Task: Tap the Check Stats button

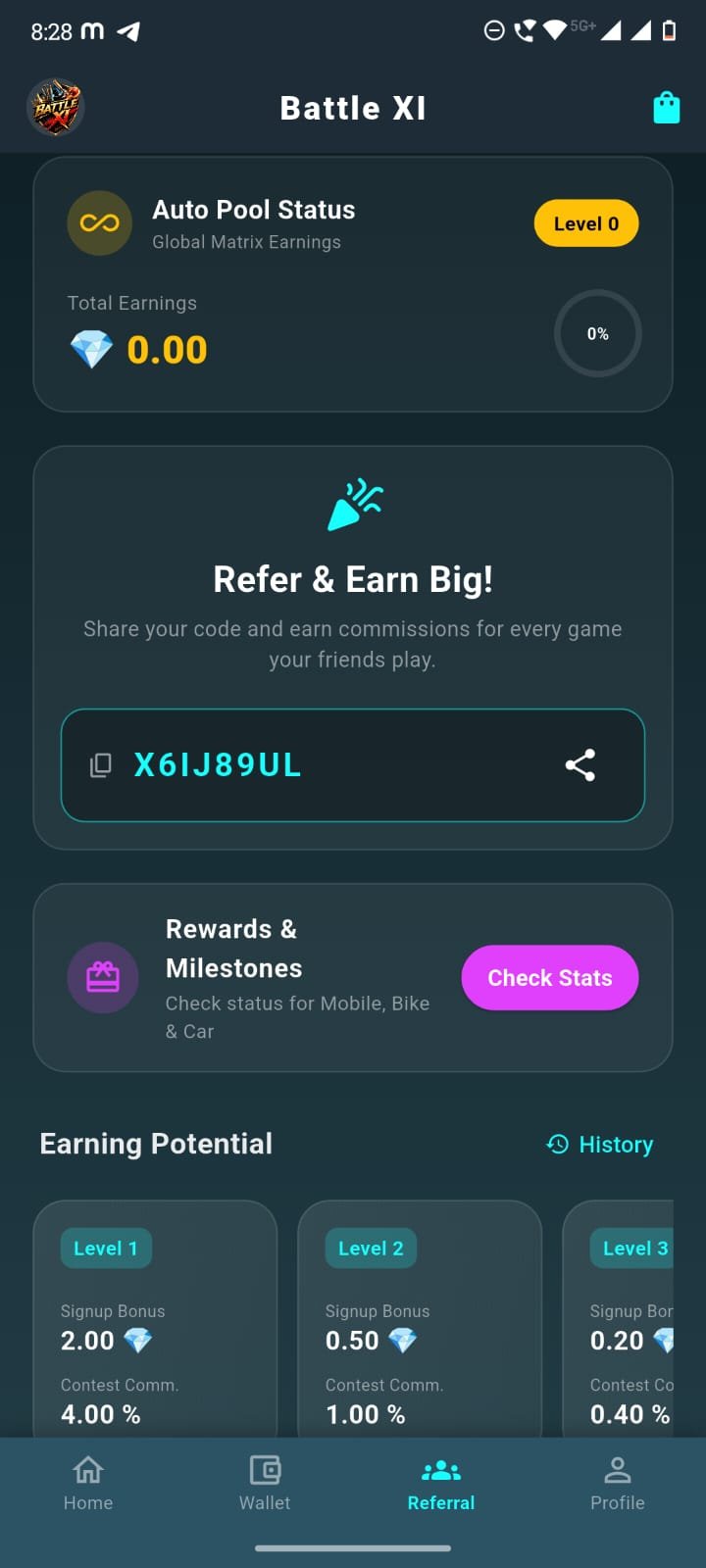Action: (549, 977)
